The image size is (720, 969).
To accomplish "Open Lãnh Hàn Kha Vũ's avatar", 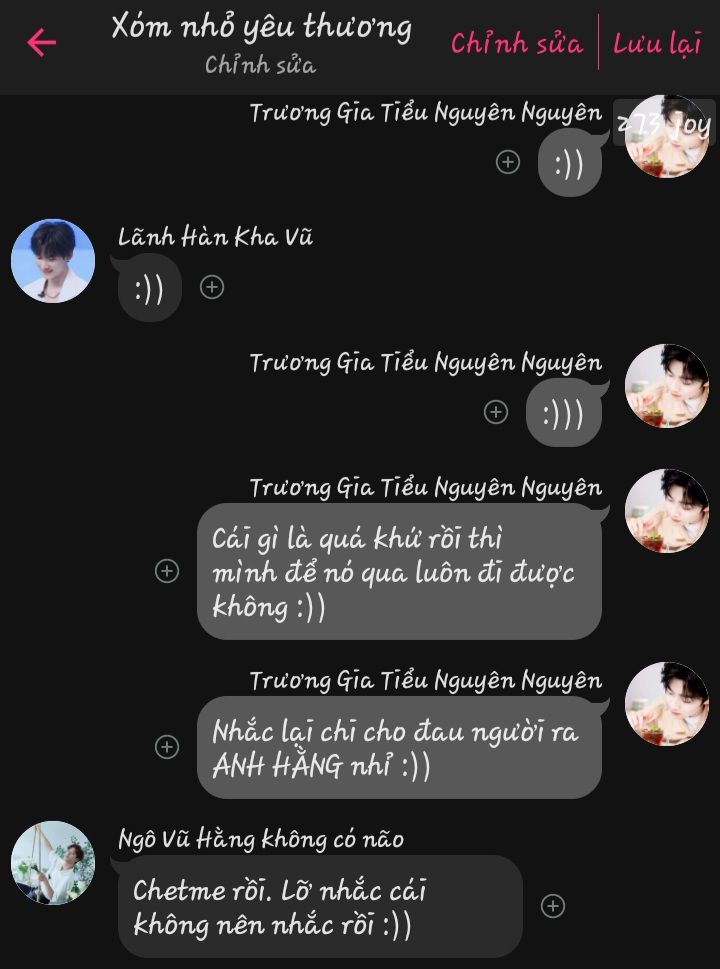I will 53,261.
